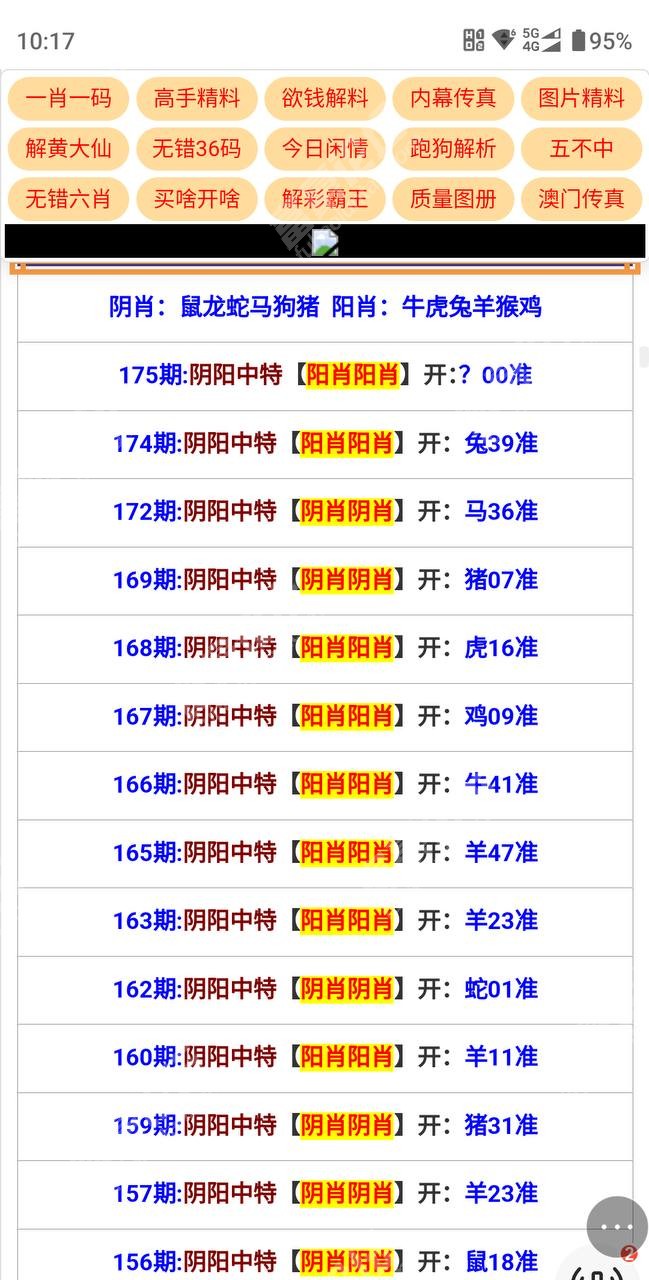The width and height of the screenshot is (649, 1280).
Task: Open 解彩霸王 section
Action: pos(325,199)
